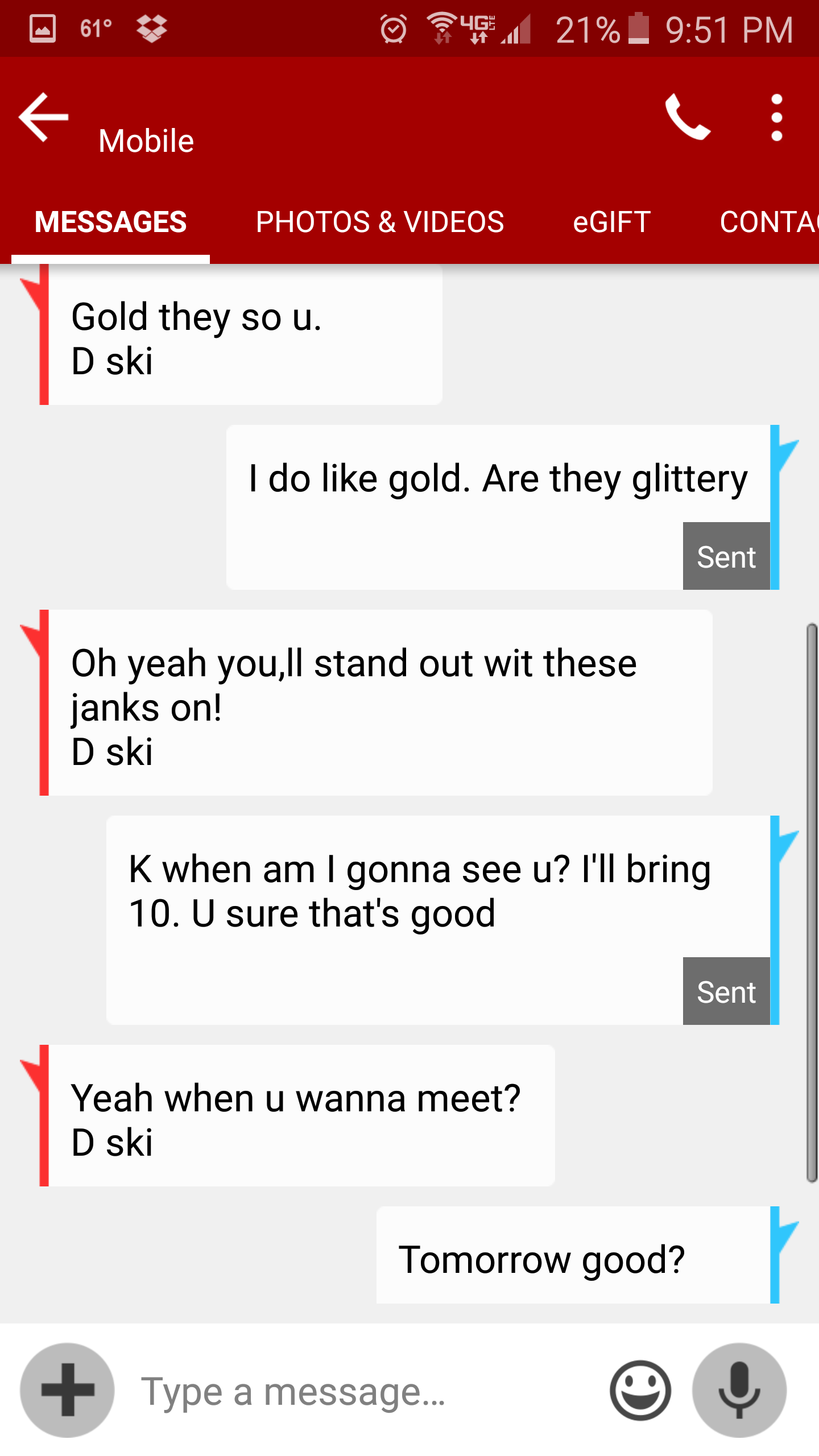Screen dimensions: 819x1456
Task: Open the eGift tab
Action: click(611, 222)
